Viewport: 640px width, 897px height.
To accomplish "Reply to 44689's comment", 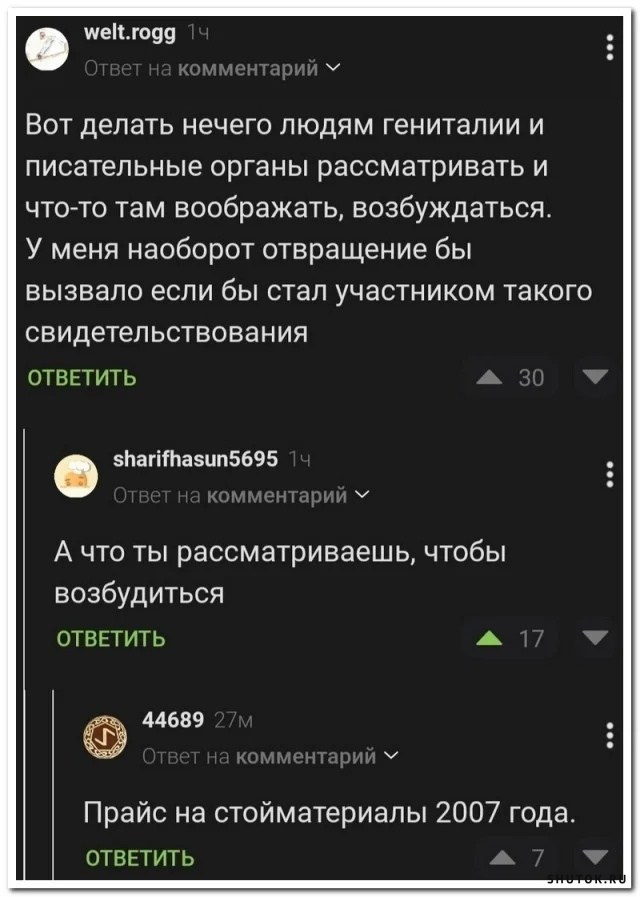I will pyautogui.click(x=139, y=856).
